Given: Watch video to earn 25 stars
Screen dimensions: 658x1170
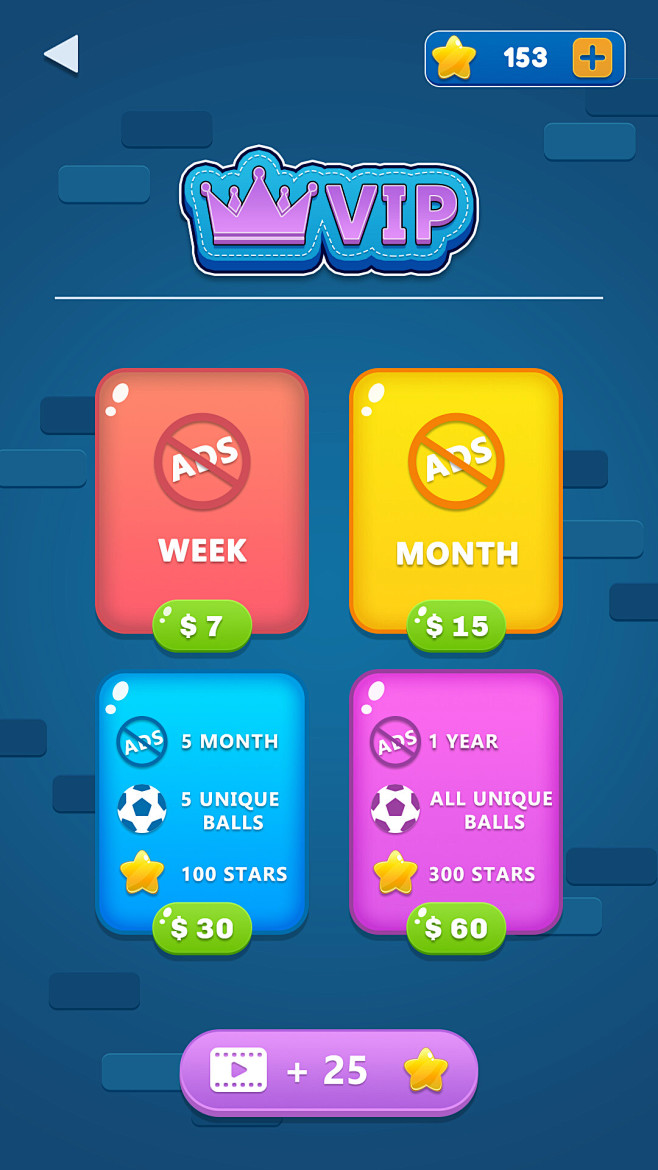Looking at the screenshot, I should (328, 1072).
